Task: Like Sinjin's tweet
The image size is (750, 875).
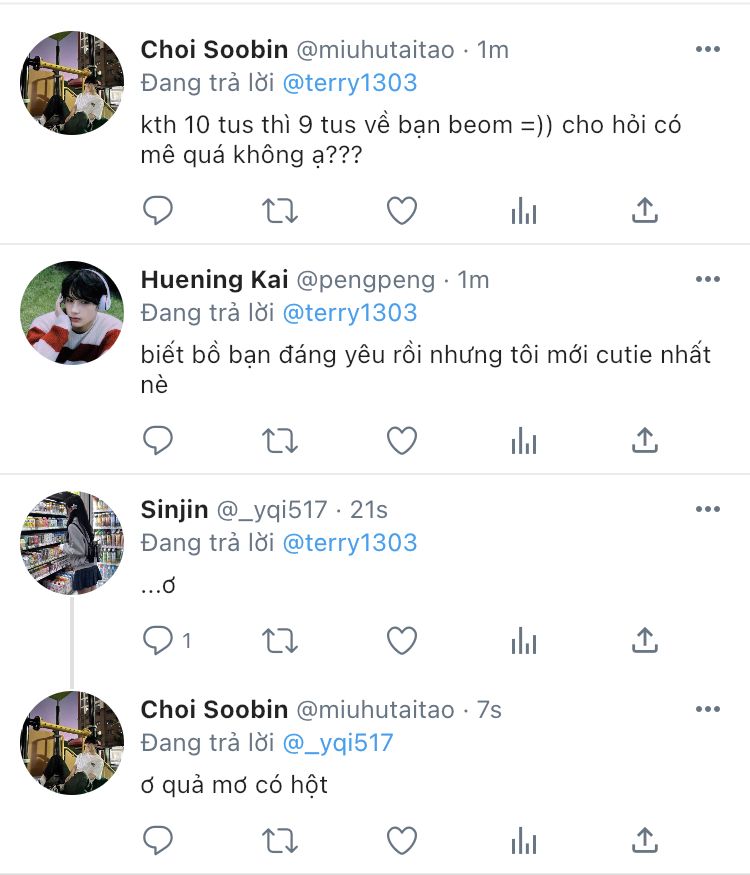Action: tap(402, 640)
